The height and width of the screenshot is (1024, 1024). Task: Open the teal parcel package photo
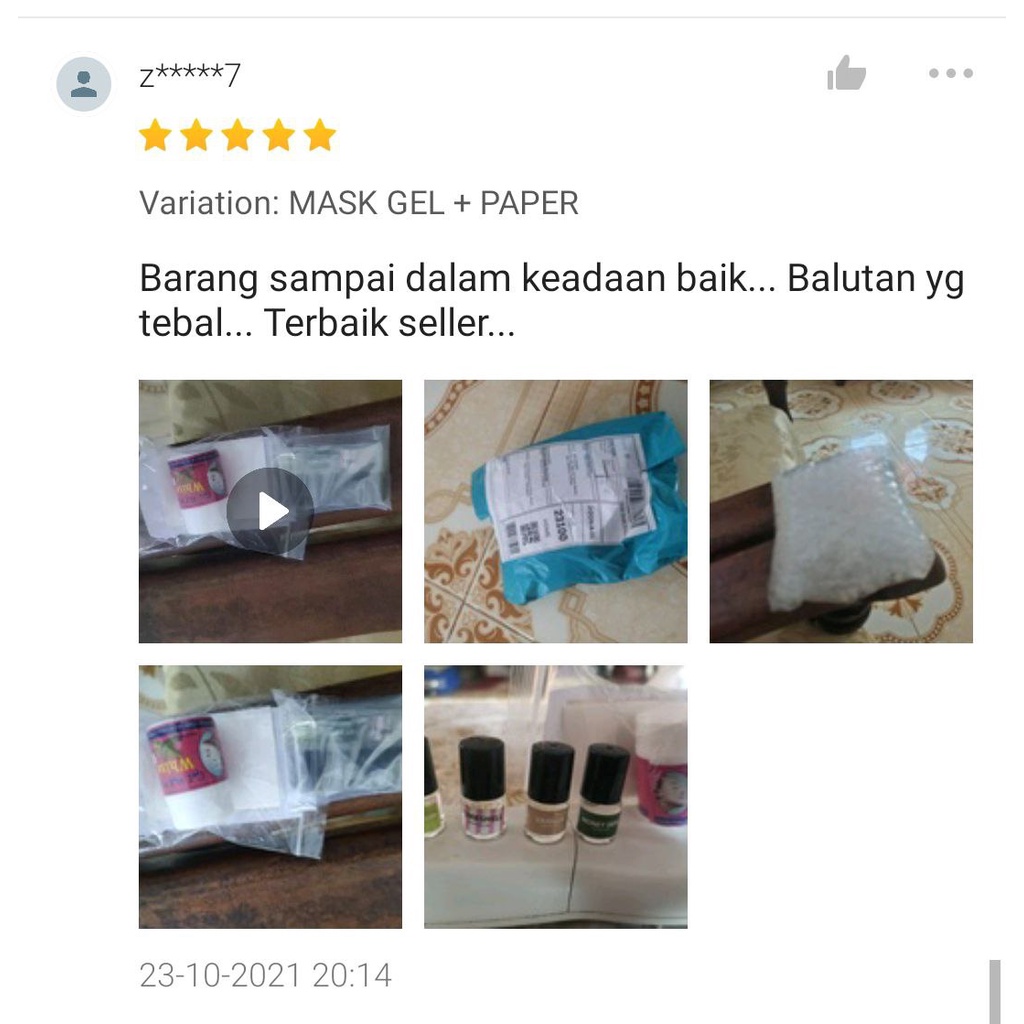(x=556, y=511)
